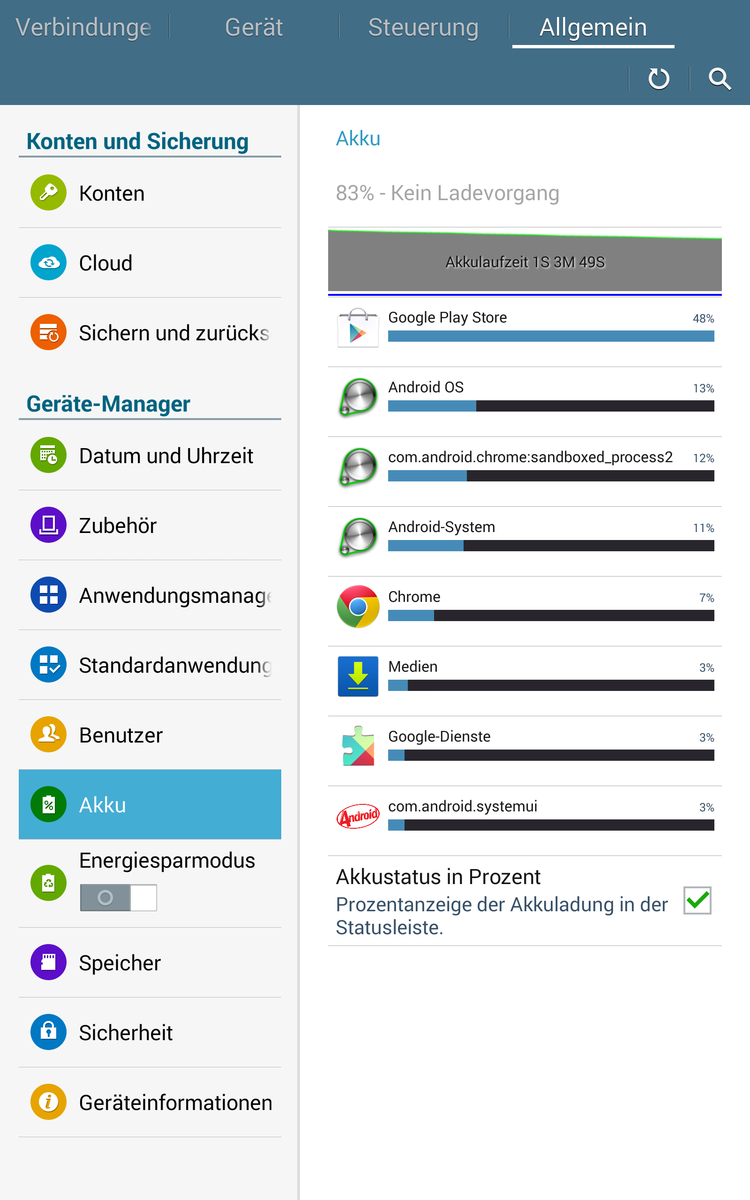Open Chrome battery usage details
The height and width of the screenshot is (1200, 750).
525,607
